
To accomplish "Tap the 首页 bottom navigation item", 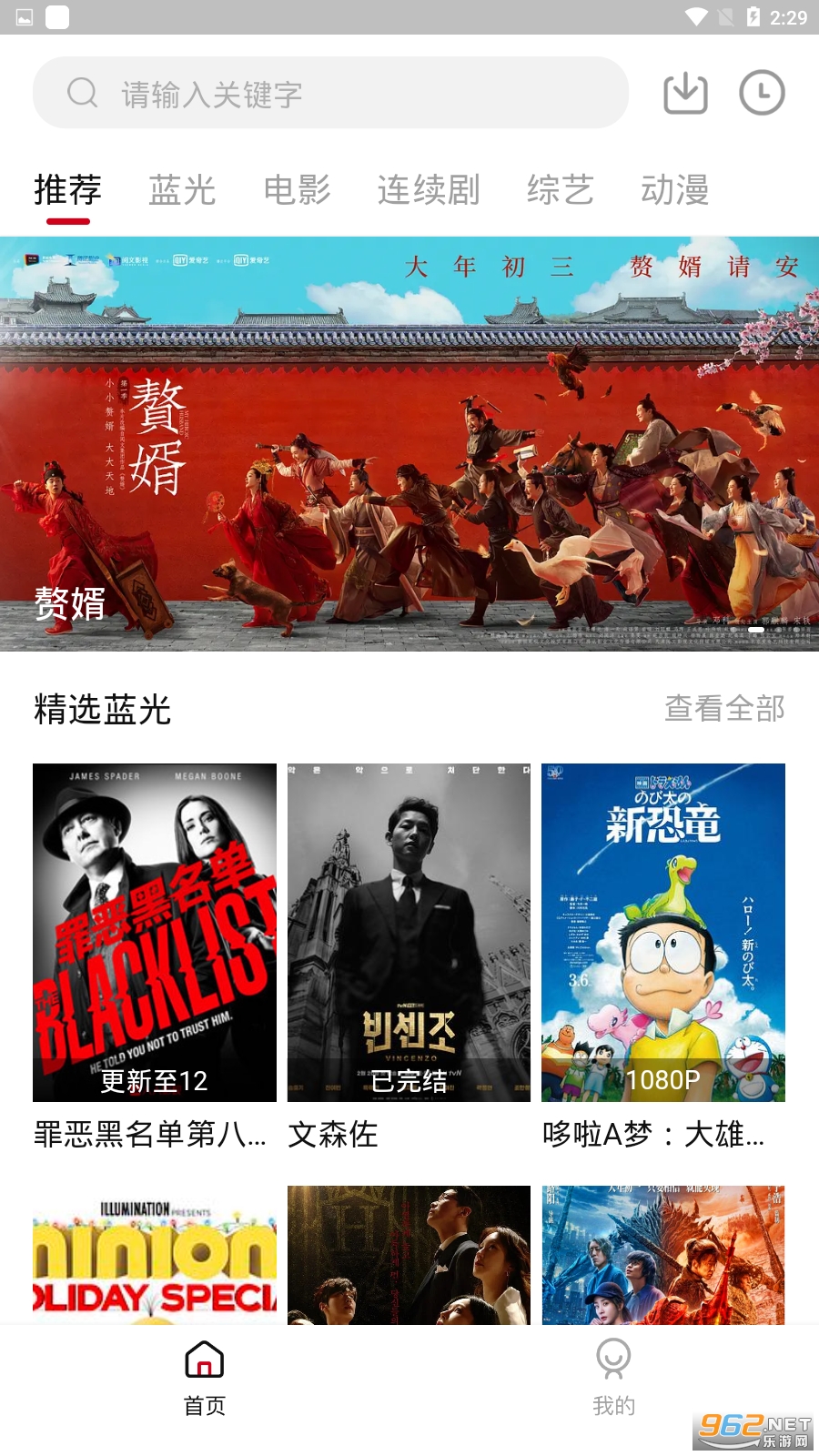I will 205,1378.
